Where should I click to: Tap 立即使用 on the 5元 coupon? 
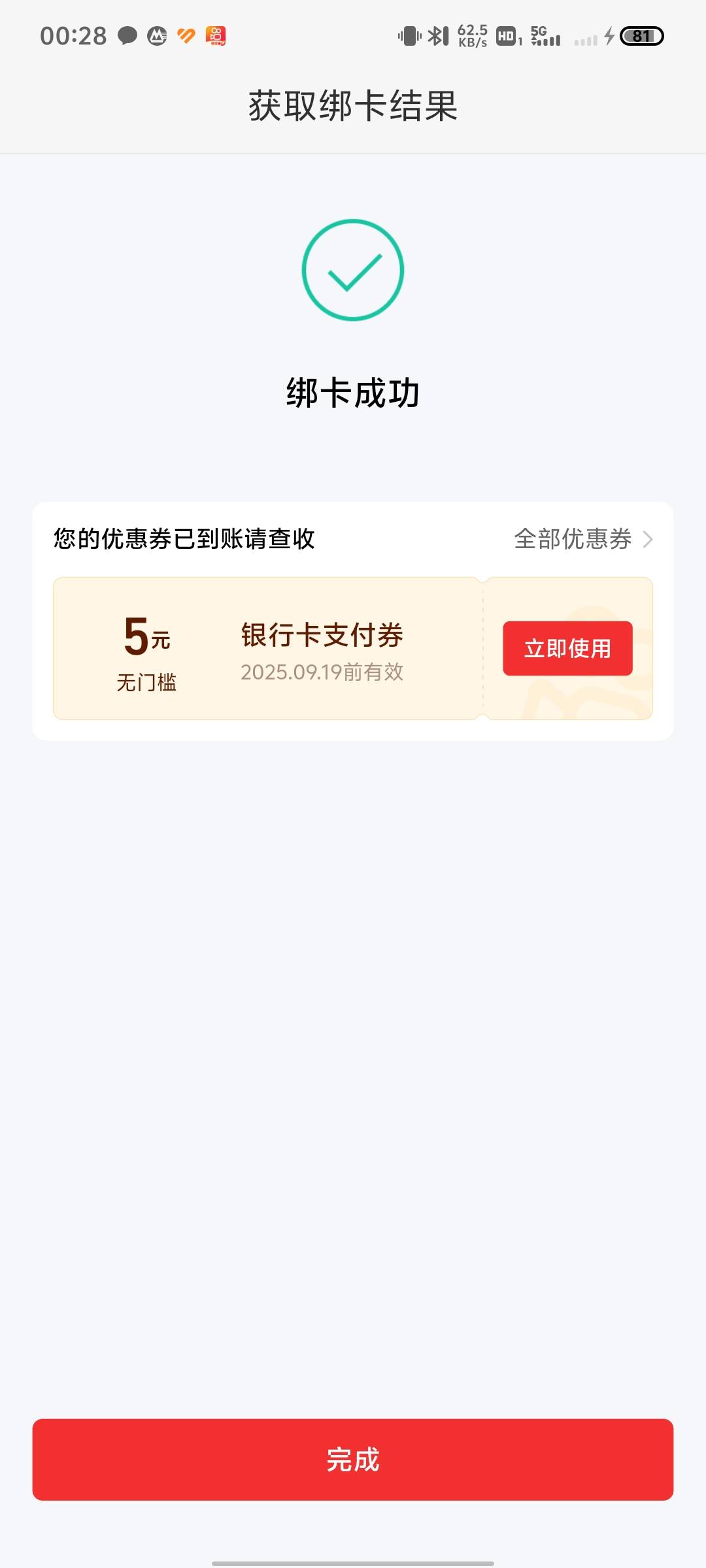click(567, 648)
